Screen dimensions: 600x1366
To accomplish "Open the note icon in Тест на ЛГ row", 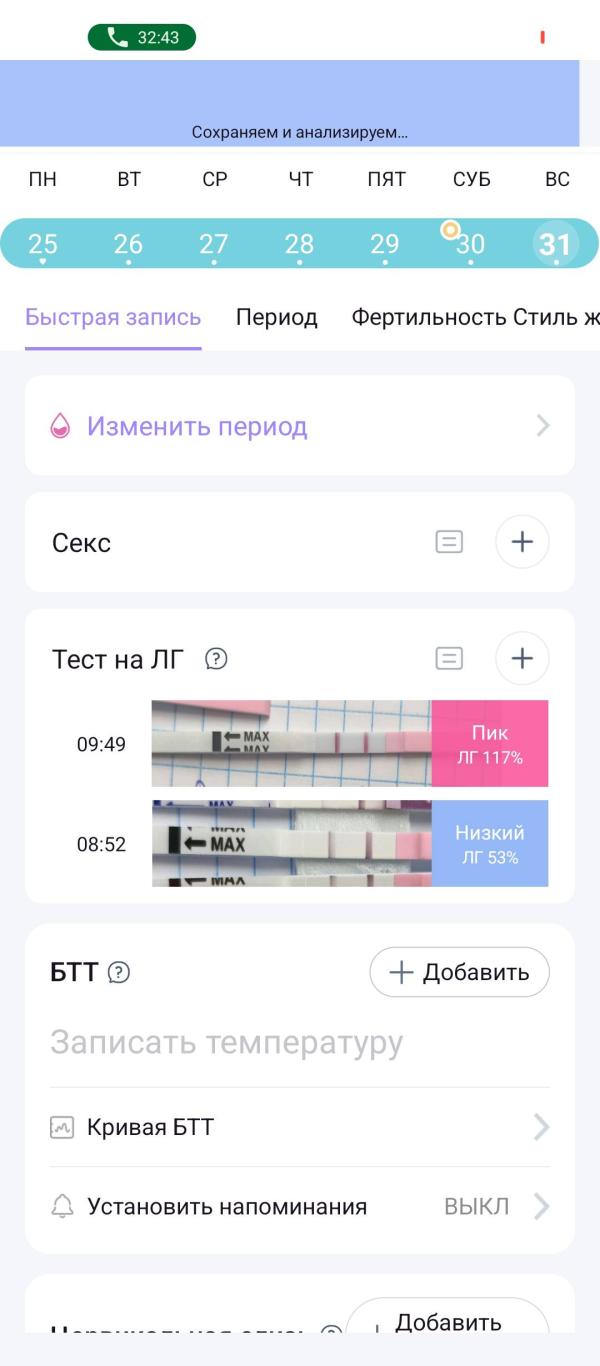I will pos(450,658).
